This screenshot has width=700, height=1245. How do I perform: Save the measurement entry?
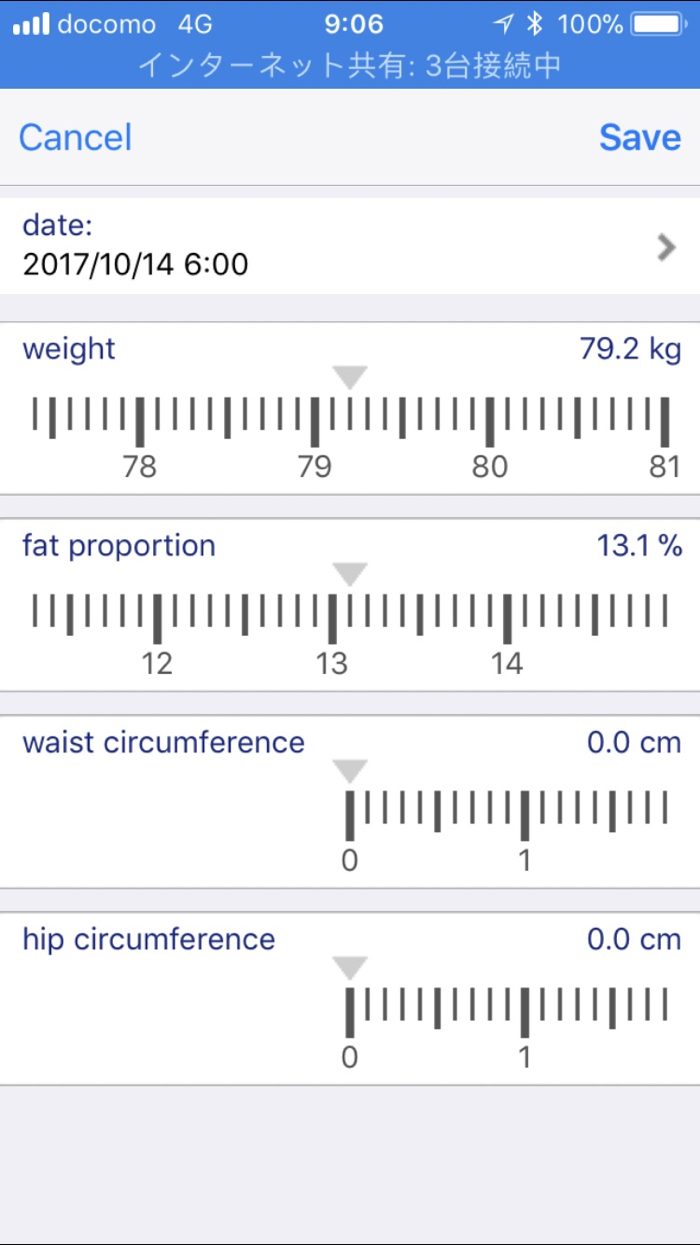639,138
